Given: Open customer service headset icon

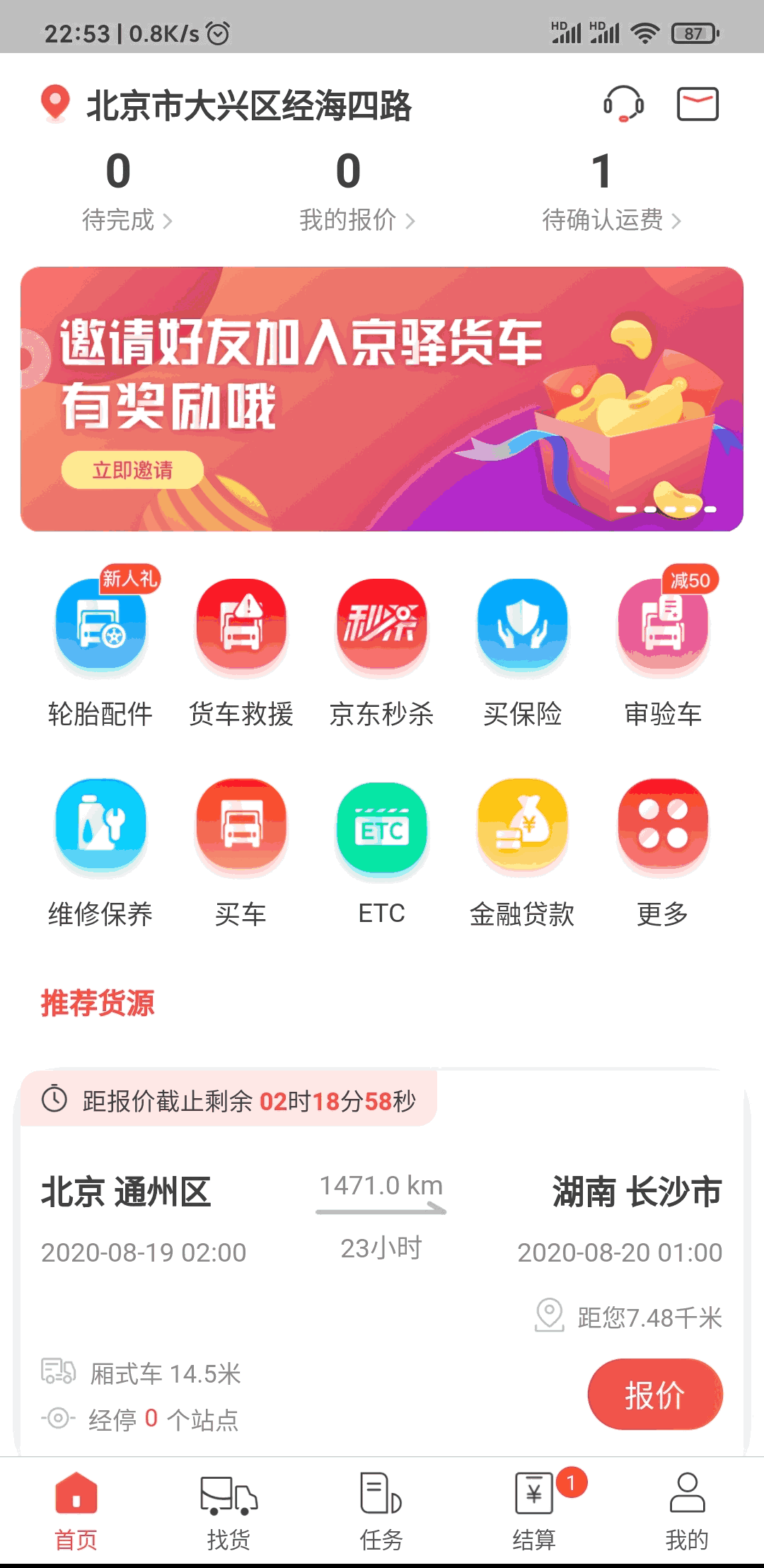Looking at the screenshot, I should (623, 104).
